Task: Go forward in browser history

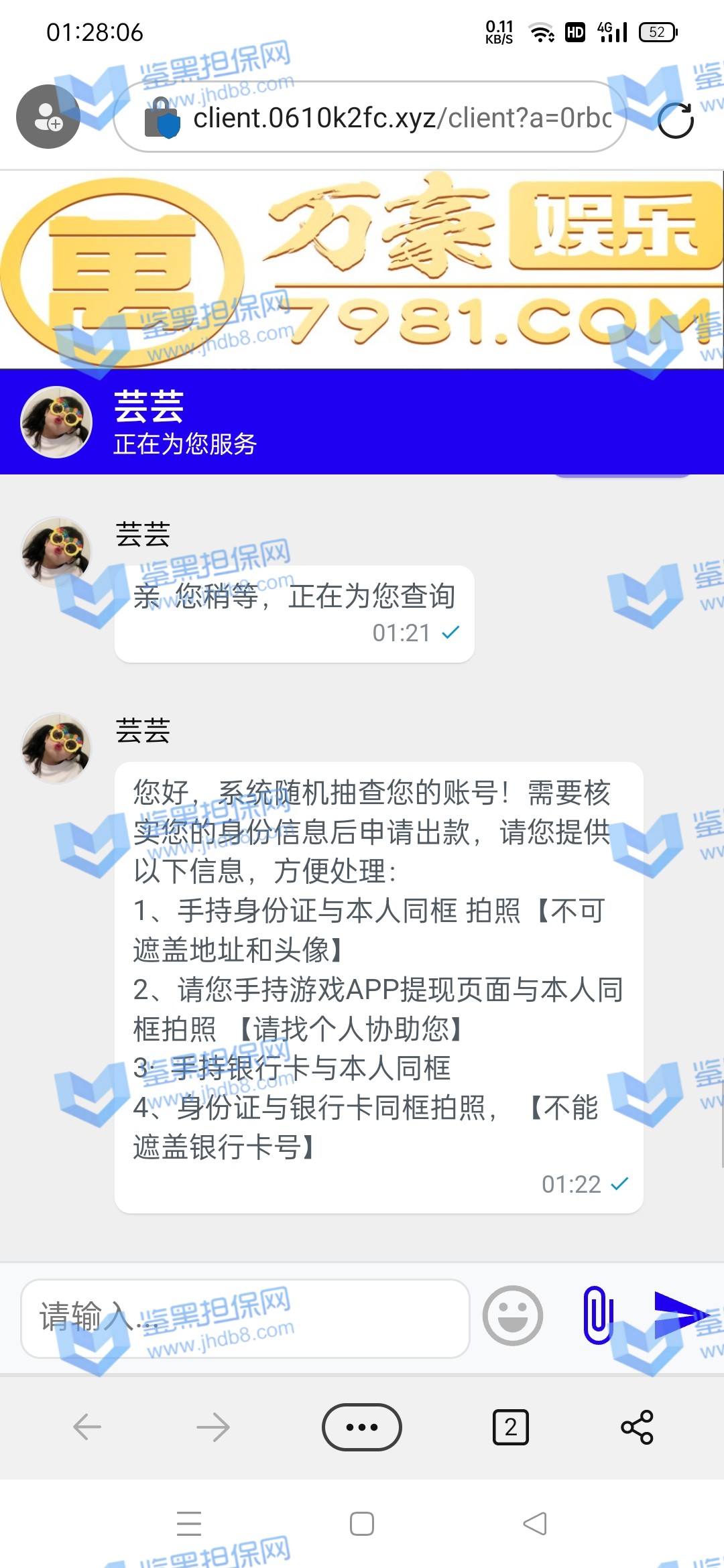Action: [x=213, y=1427]
